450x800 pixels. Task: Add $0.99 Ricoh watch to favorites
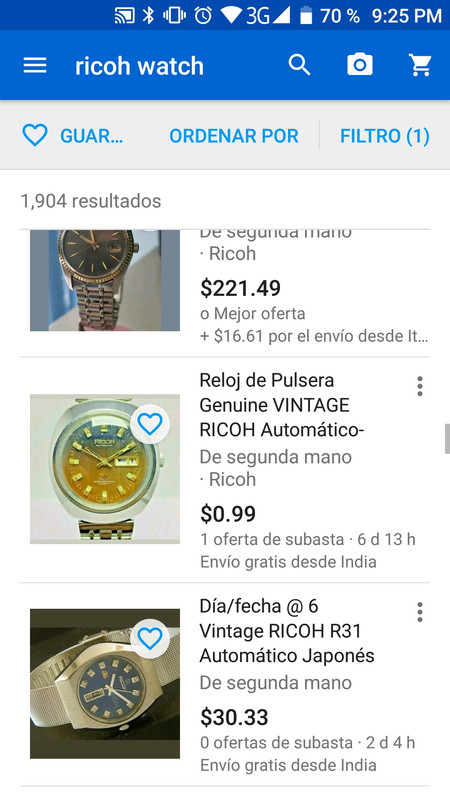[x=149, y=424]
